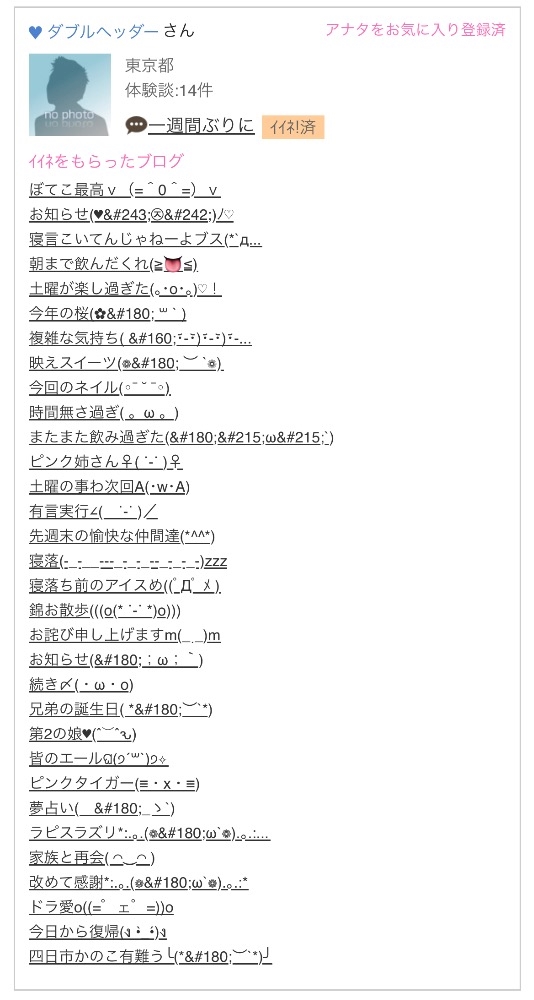Open 映えスイーツ blog link
Screen dimensions: 534x1000
(x=126, y=363)
